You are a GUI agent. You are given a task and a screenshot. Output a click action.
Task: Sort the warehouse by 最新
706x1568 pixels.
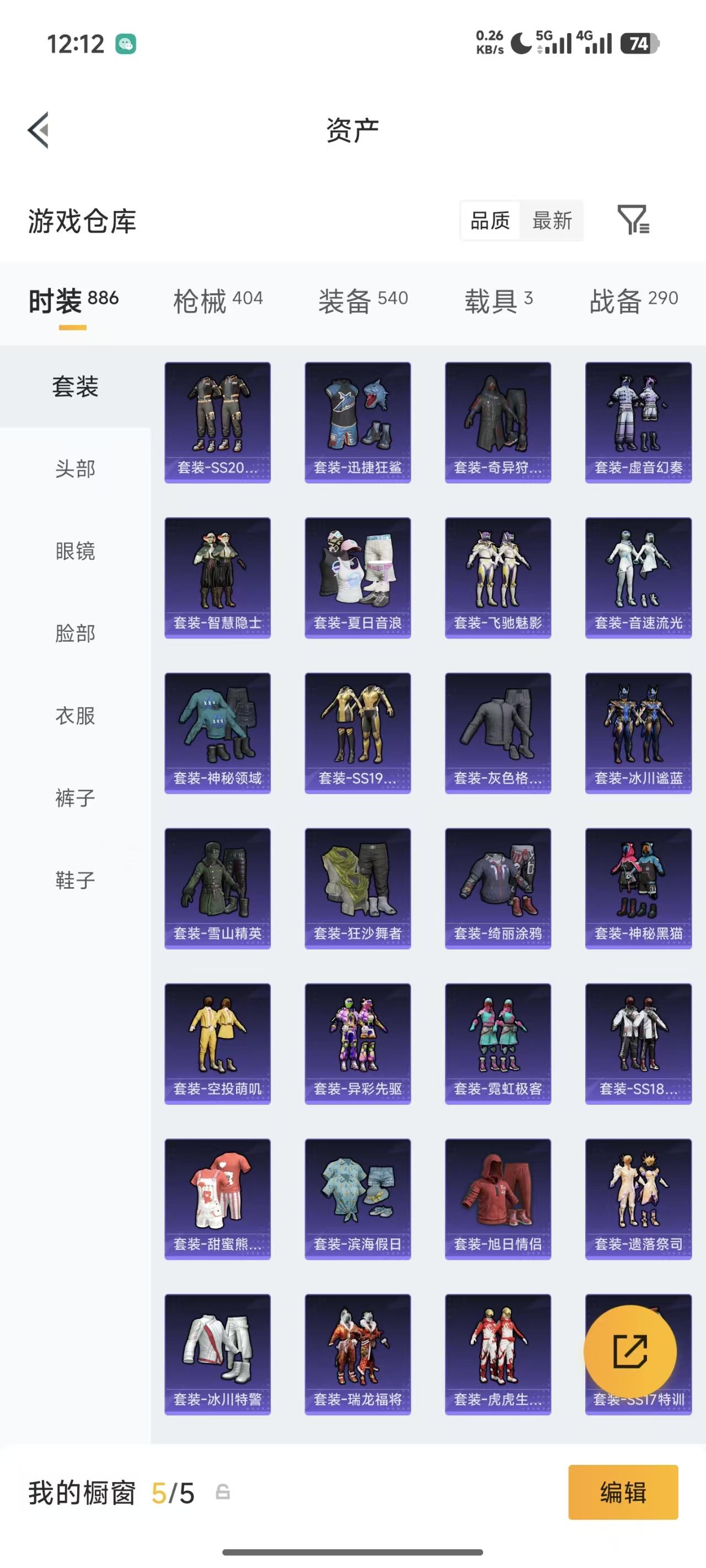[552, 221]
